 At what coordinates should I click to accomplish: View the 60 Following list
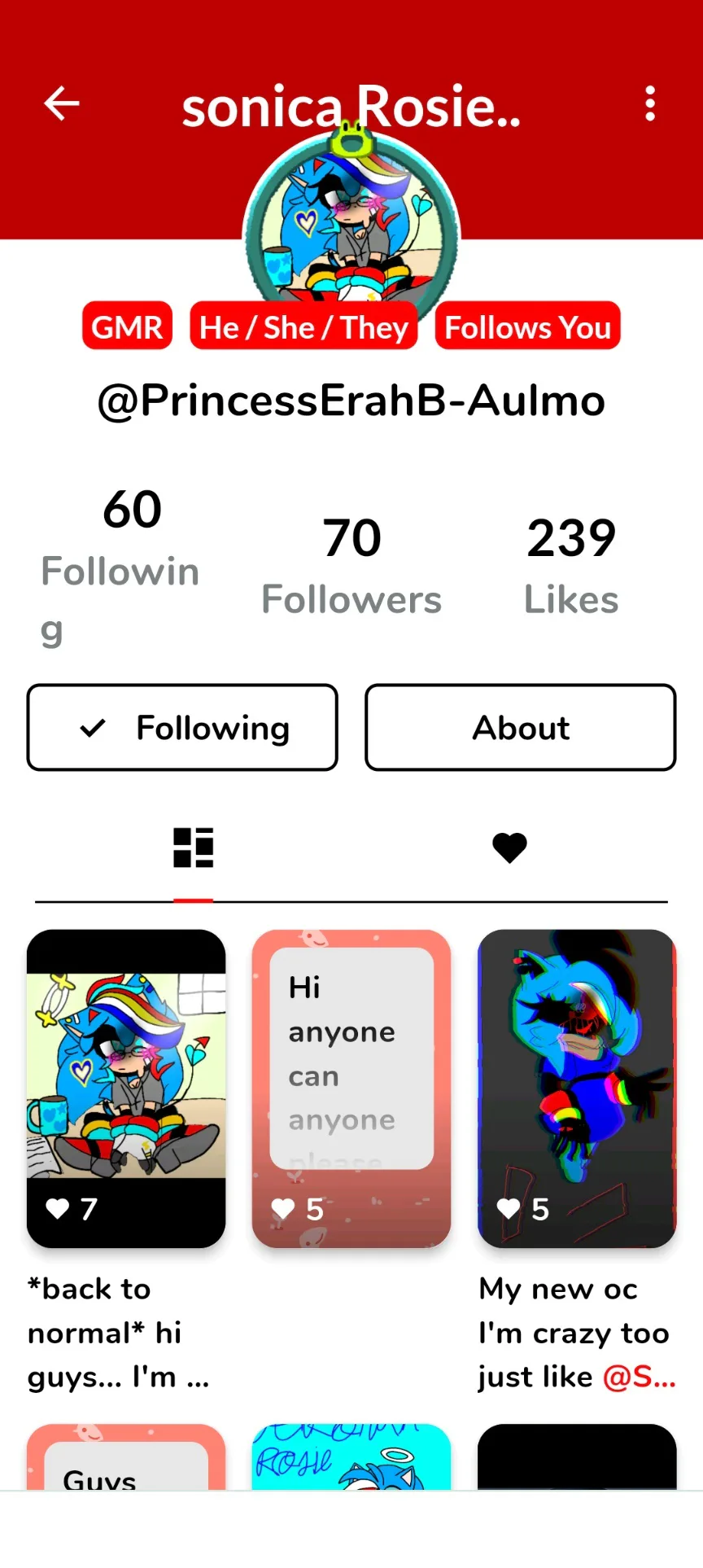point(122,562)
